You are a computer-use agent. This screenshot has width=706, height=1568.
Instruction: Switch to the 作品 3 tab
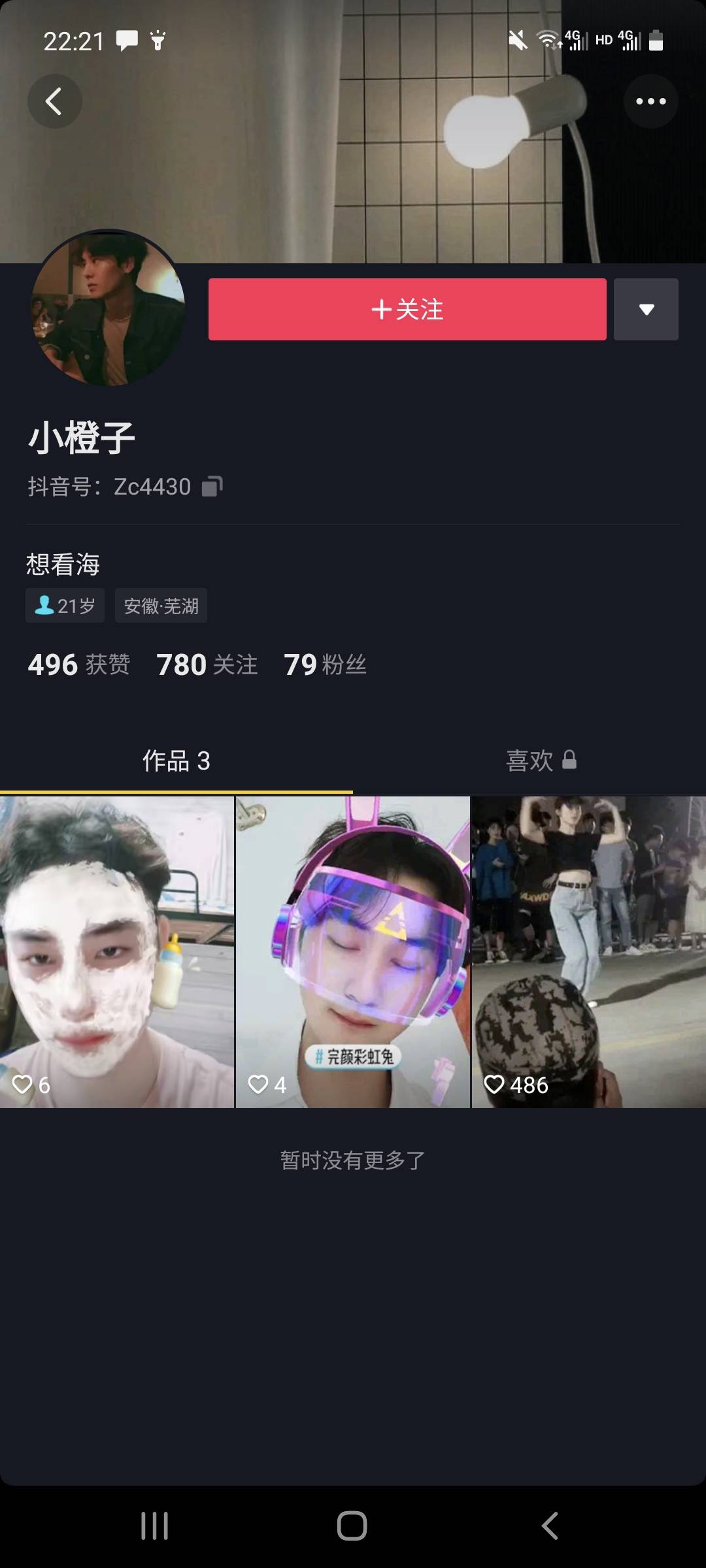pyautogui.click(x=176, y=760)
